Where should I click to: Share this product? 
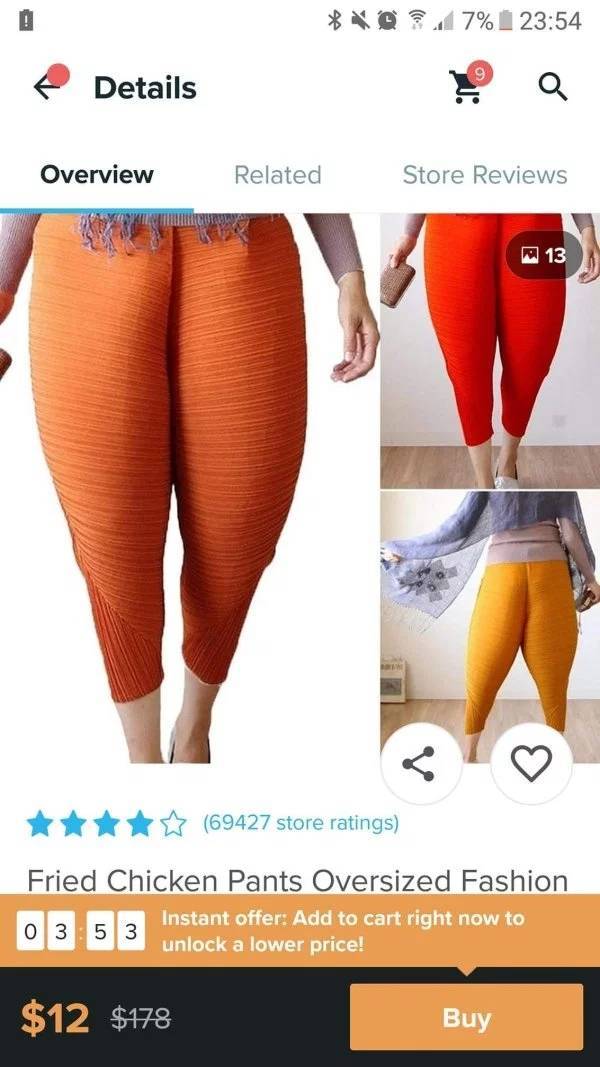pos(418,764)
